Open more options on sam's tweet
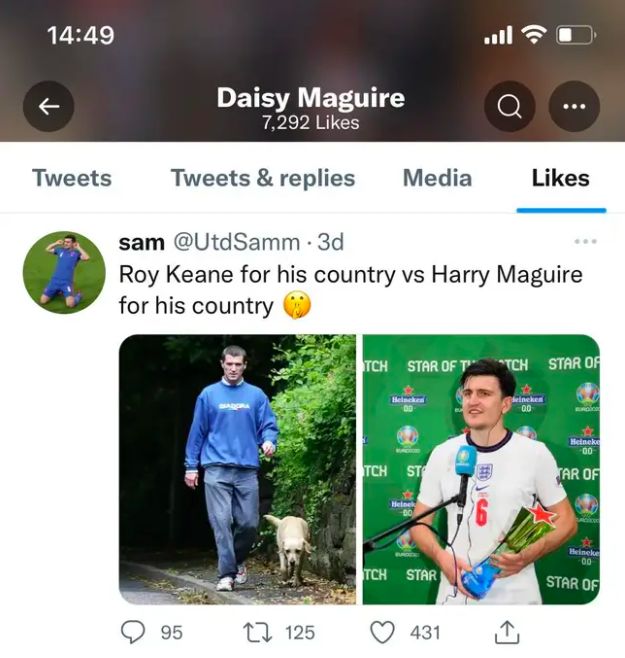 pyautogui.click(x=586, y=241)
